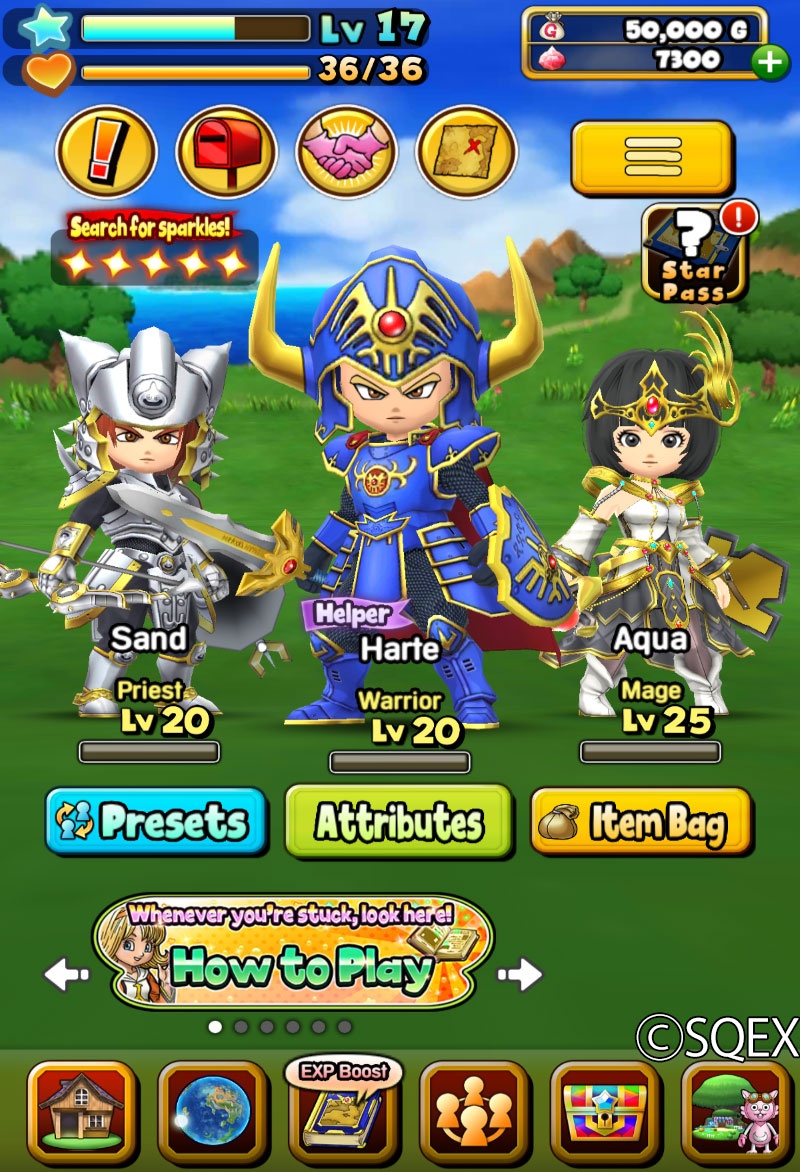Viewport: 800px width, 1172px height.
Task: Open the party members tab
Action: pos(474,1108)
